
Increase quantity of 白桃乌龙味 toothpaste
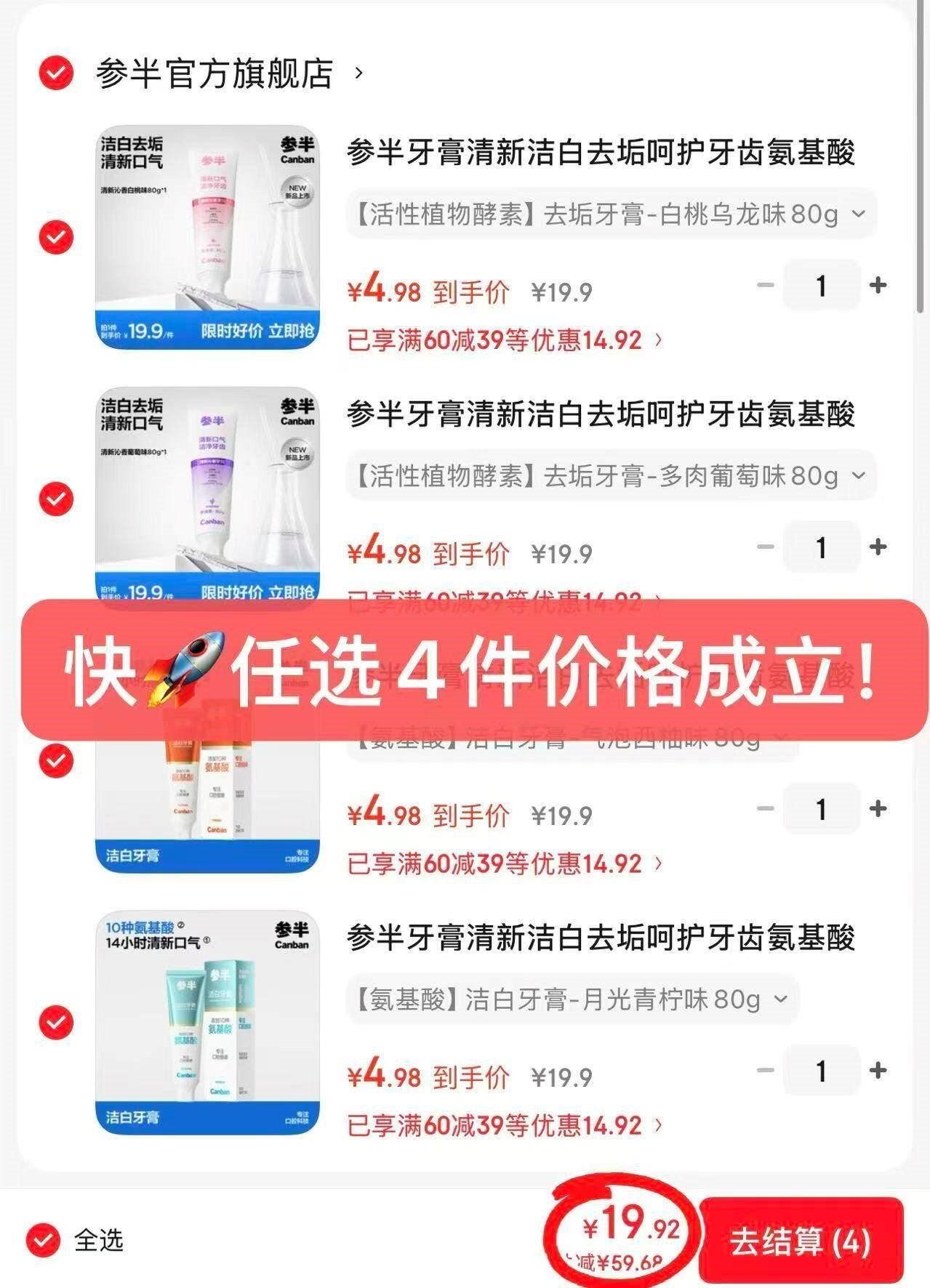pos(878,285)
